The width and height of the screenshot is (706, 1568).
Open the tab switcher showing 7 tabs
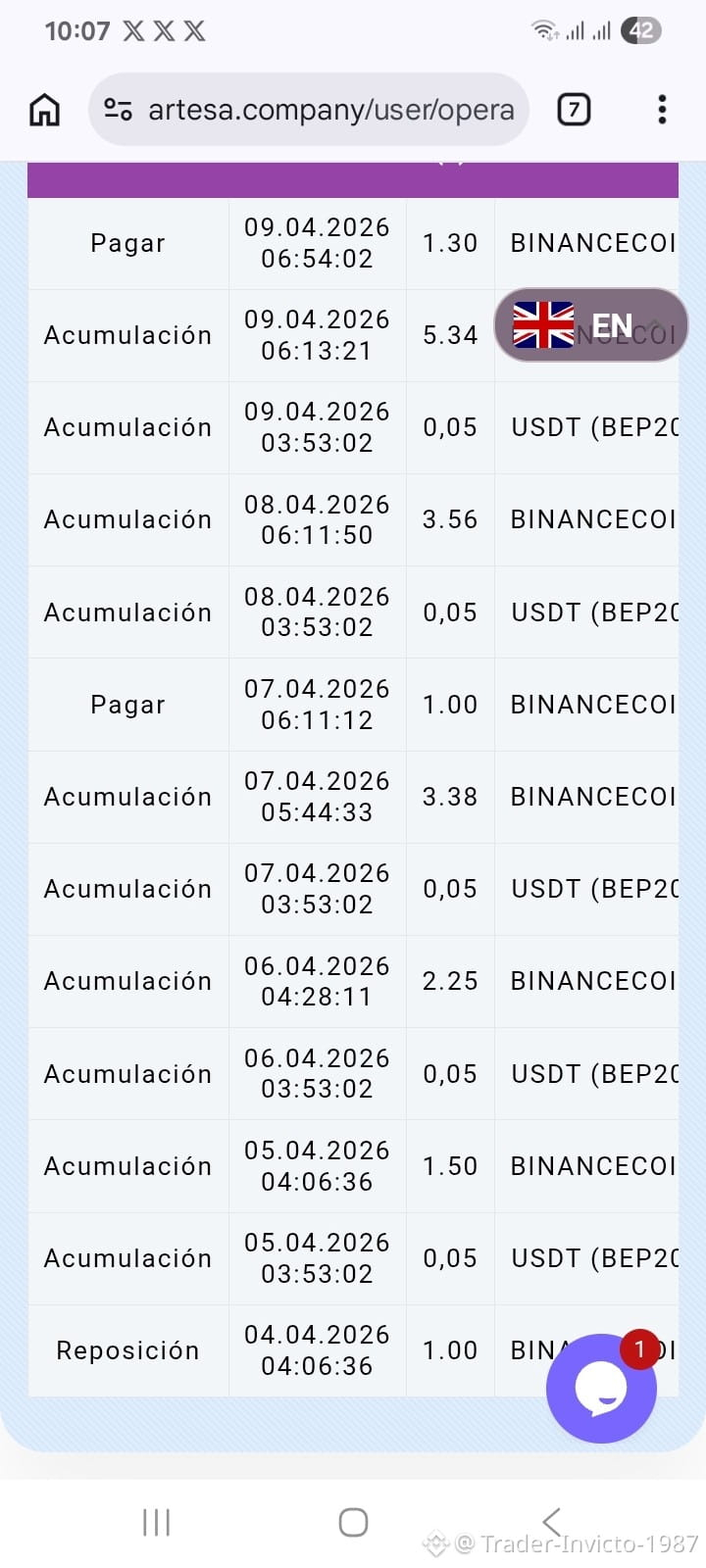point(574,110)
